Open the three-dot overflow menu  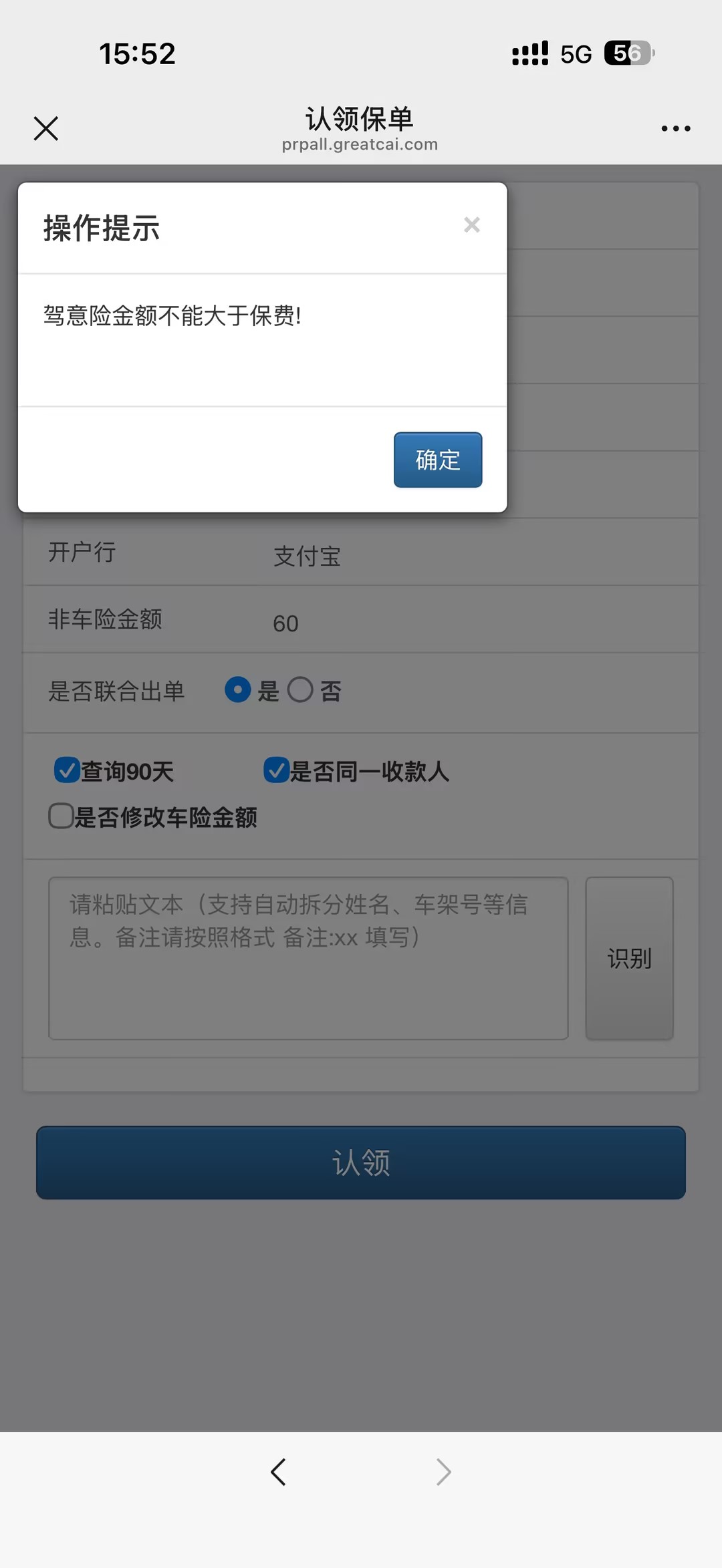tap(675, 128)
